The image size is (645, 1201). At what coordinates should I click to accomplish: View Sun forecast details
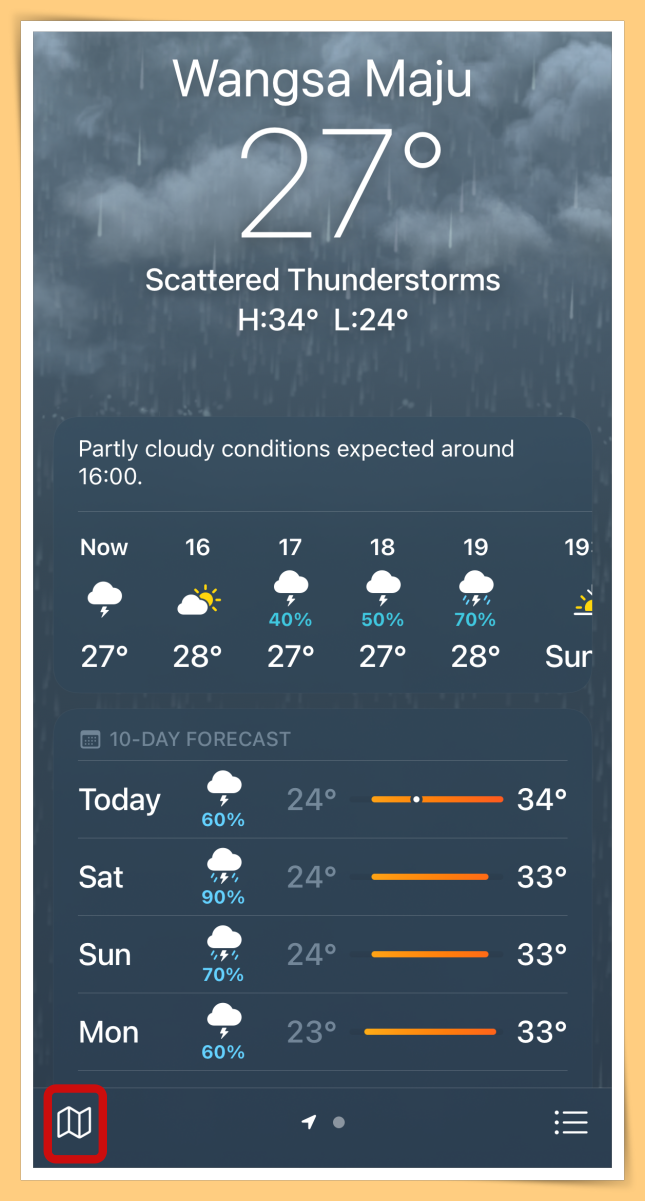pyautogui.click(x=322, y=954)
